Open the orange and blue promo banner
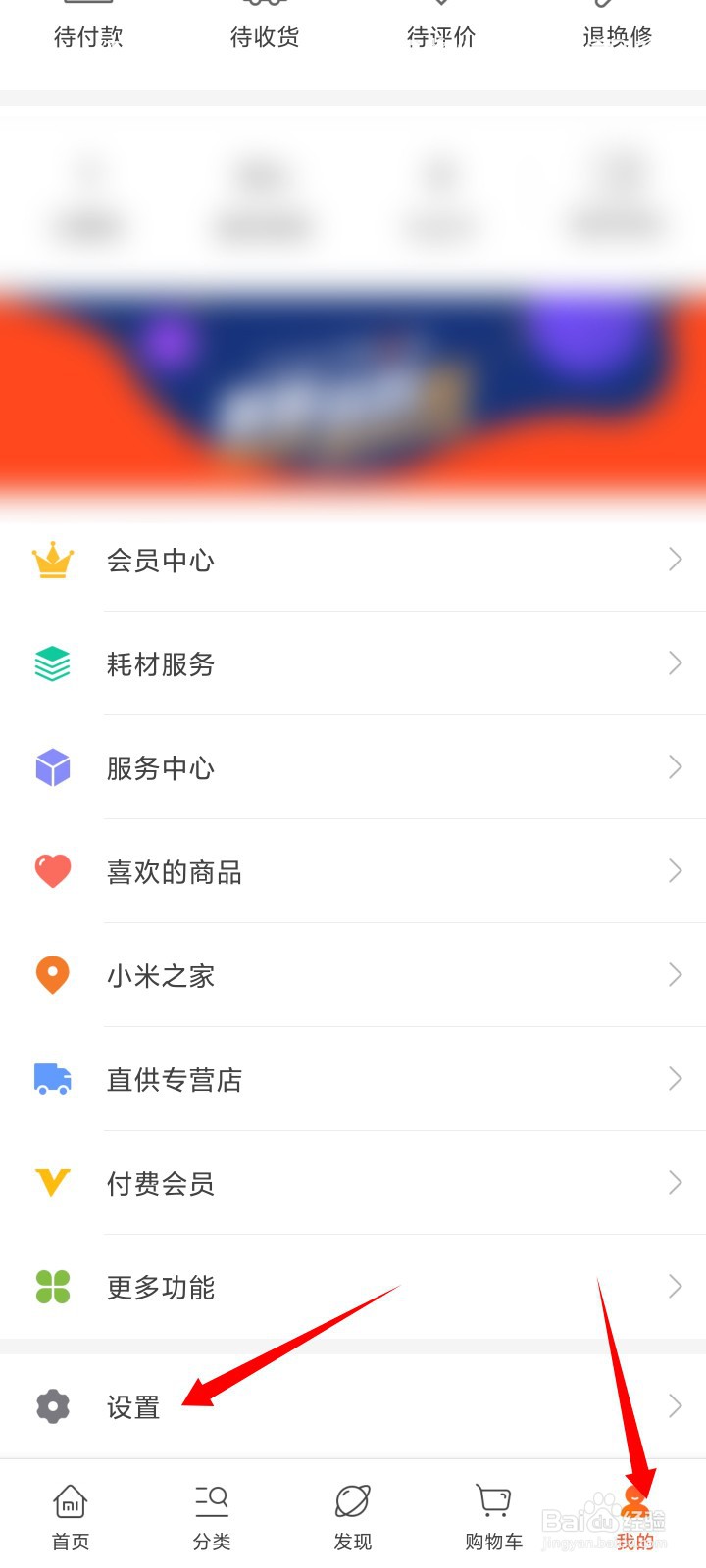This screenshot has width=706, height=1568. tap(353, 392)
